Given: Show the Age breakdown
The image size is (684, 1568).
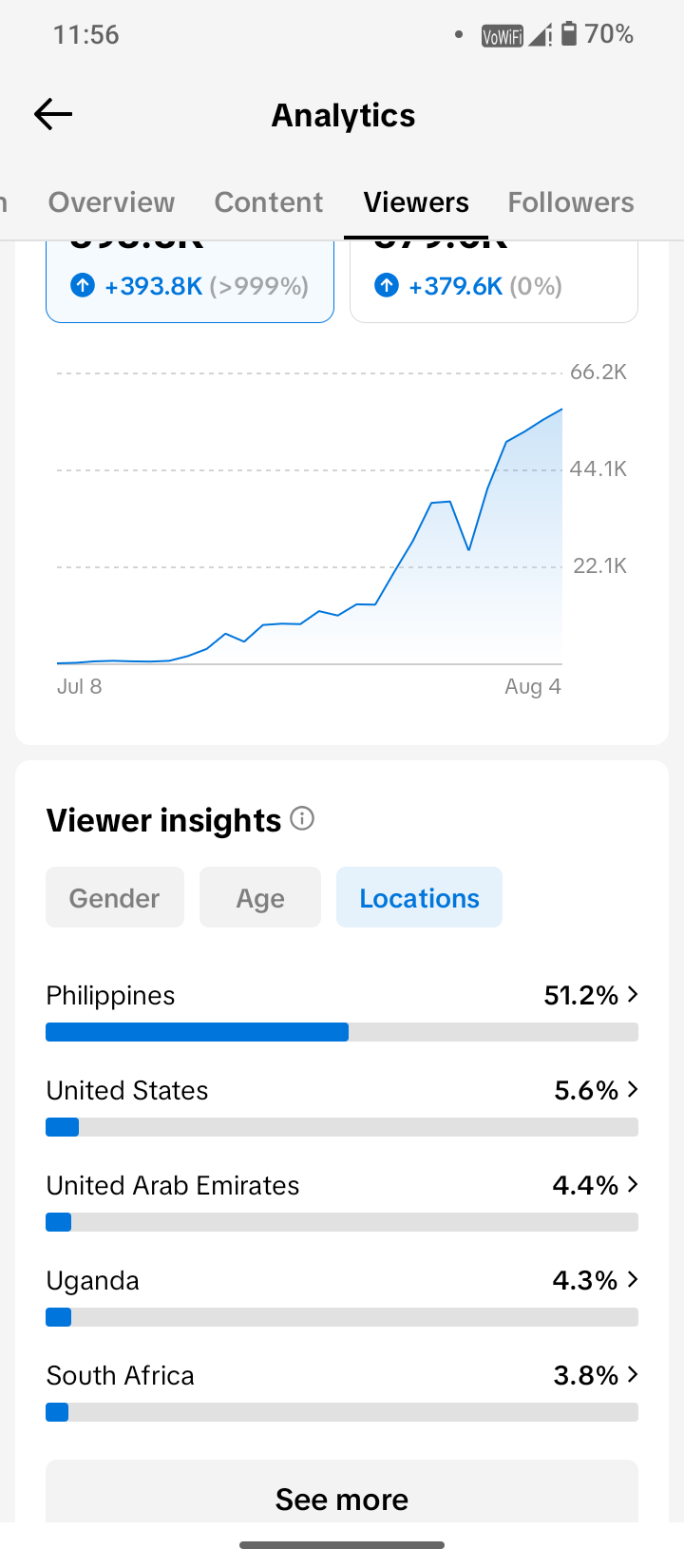Looking at the screenshot, I should pyautogui.click(x=260, y=897).
